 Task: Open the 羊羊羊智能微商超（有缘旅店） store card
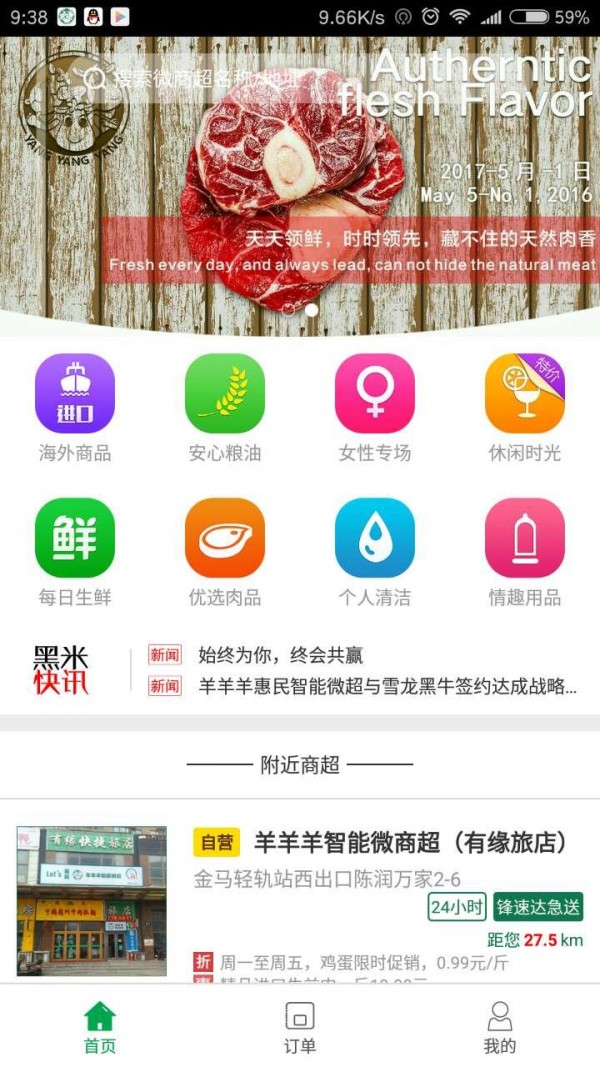tap(300, 900)
